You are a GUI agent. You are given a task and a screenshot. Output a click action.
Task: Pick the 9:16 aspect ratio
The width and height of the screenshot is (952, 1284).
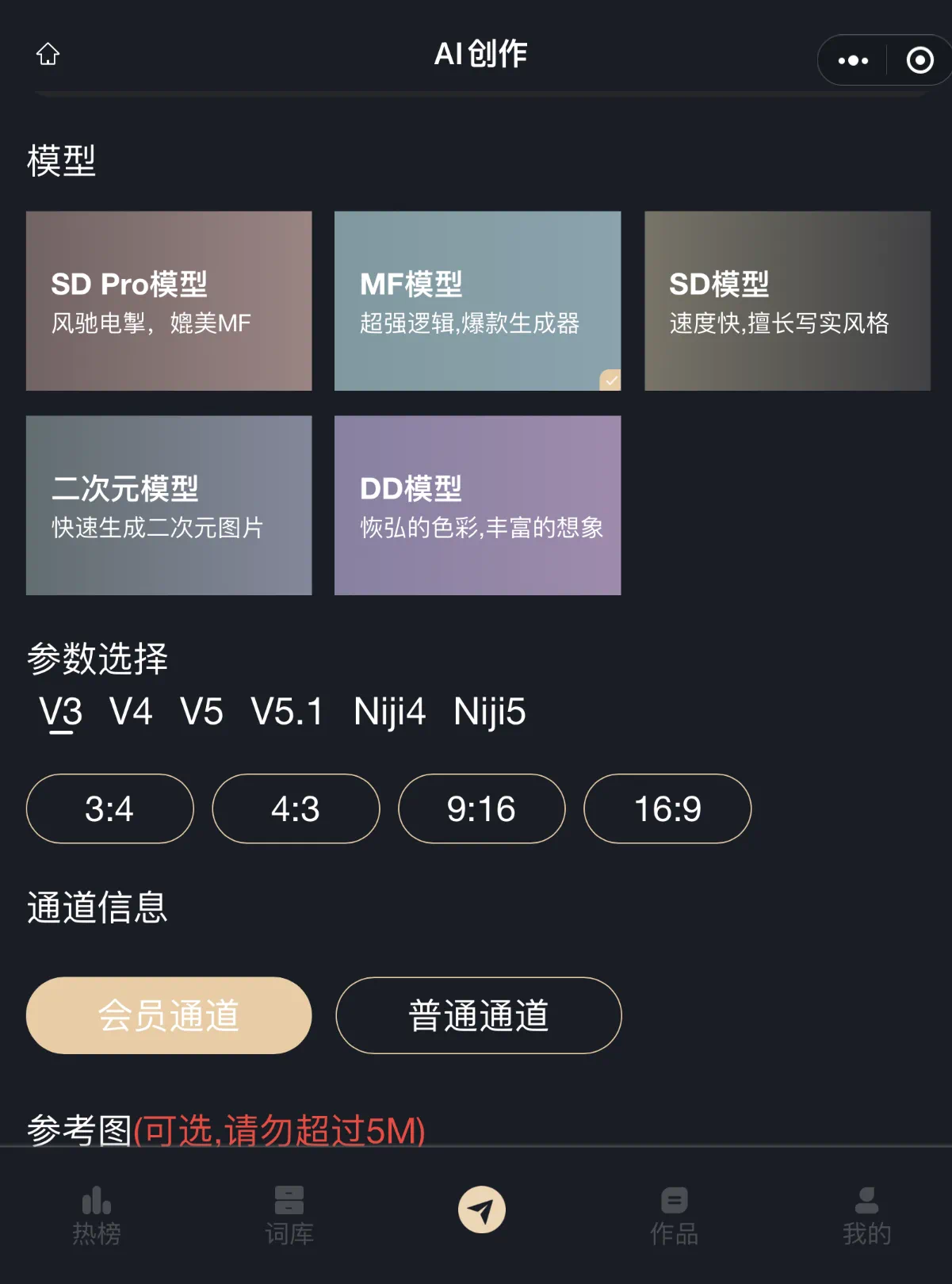[x=481, y=808]
